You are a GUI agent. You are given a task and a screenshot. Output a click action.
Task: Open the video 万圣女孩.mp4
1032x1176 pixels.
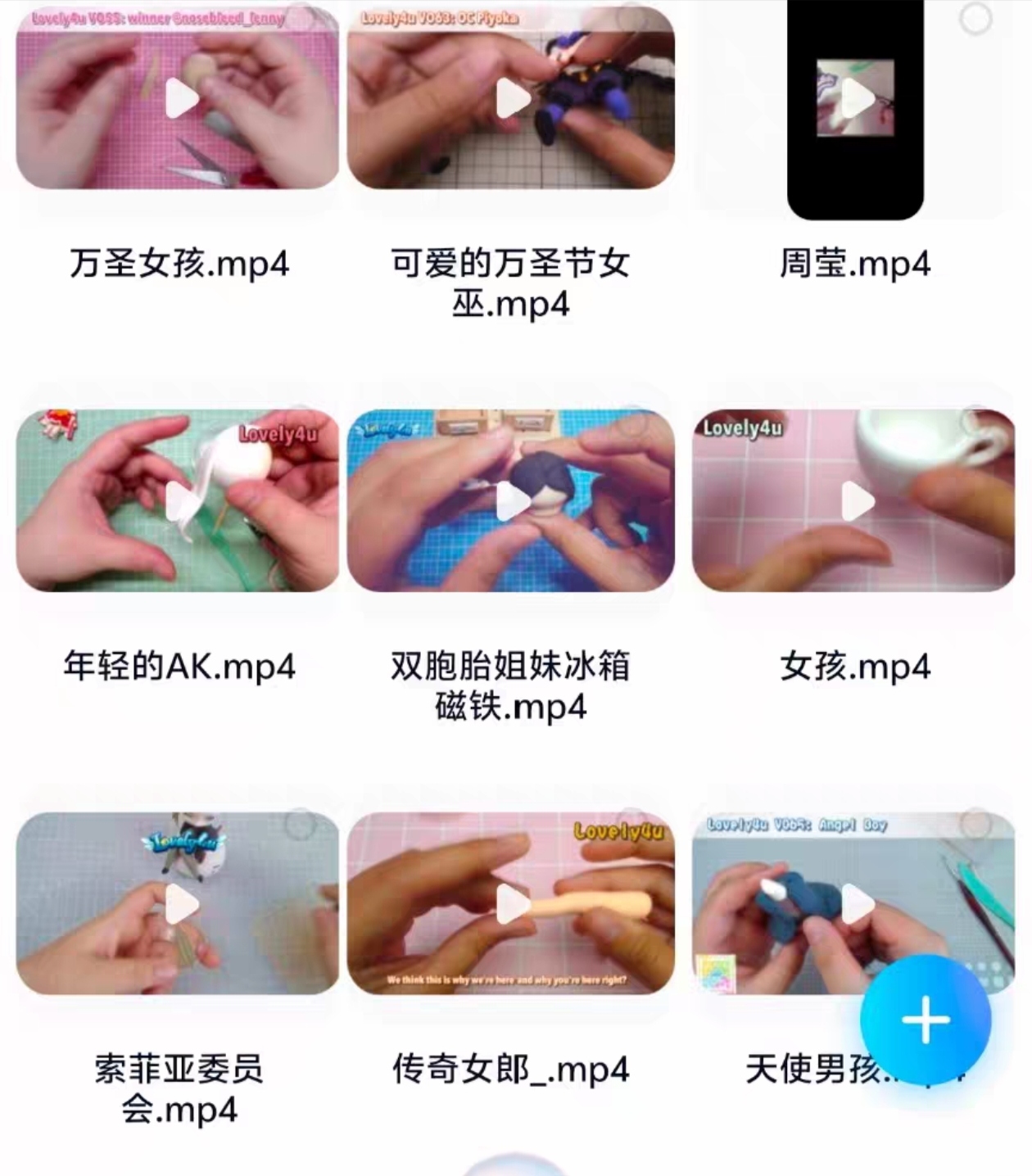(178, 98)
